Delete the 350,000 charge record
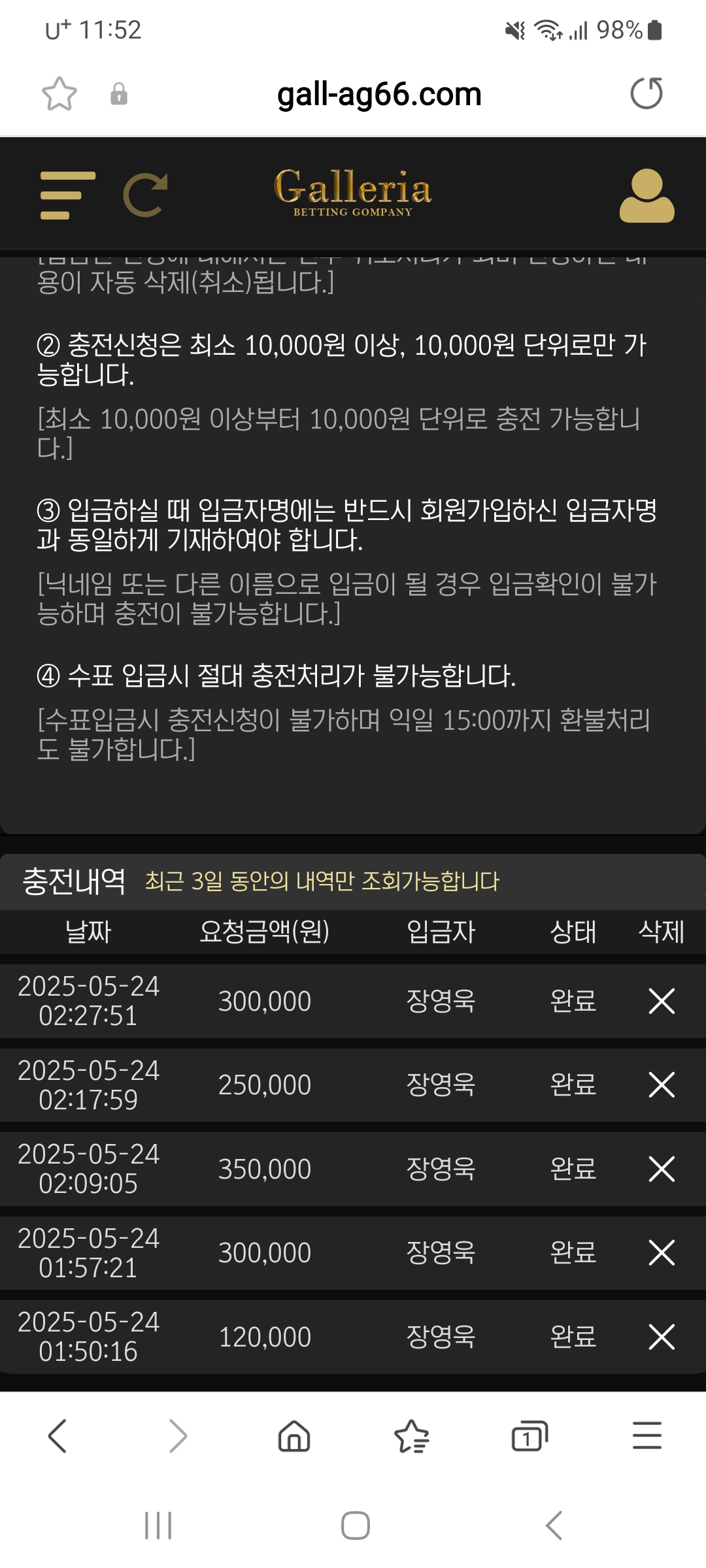Screen dimensions: 706x1568 click(x=661, y=1169)
